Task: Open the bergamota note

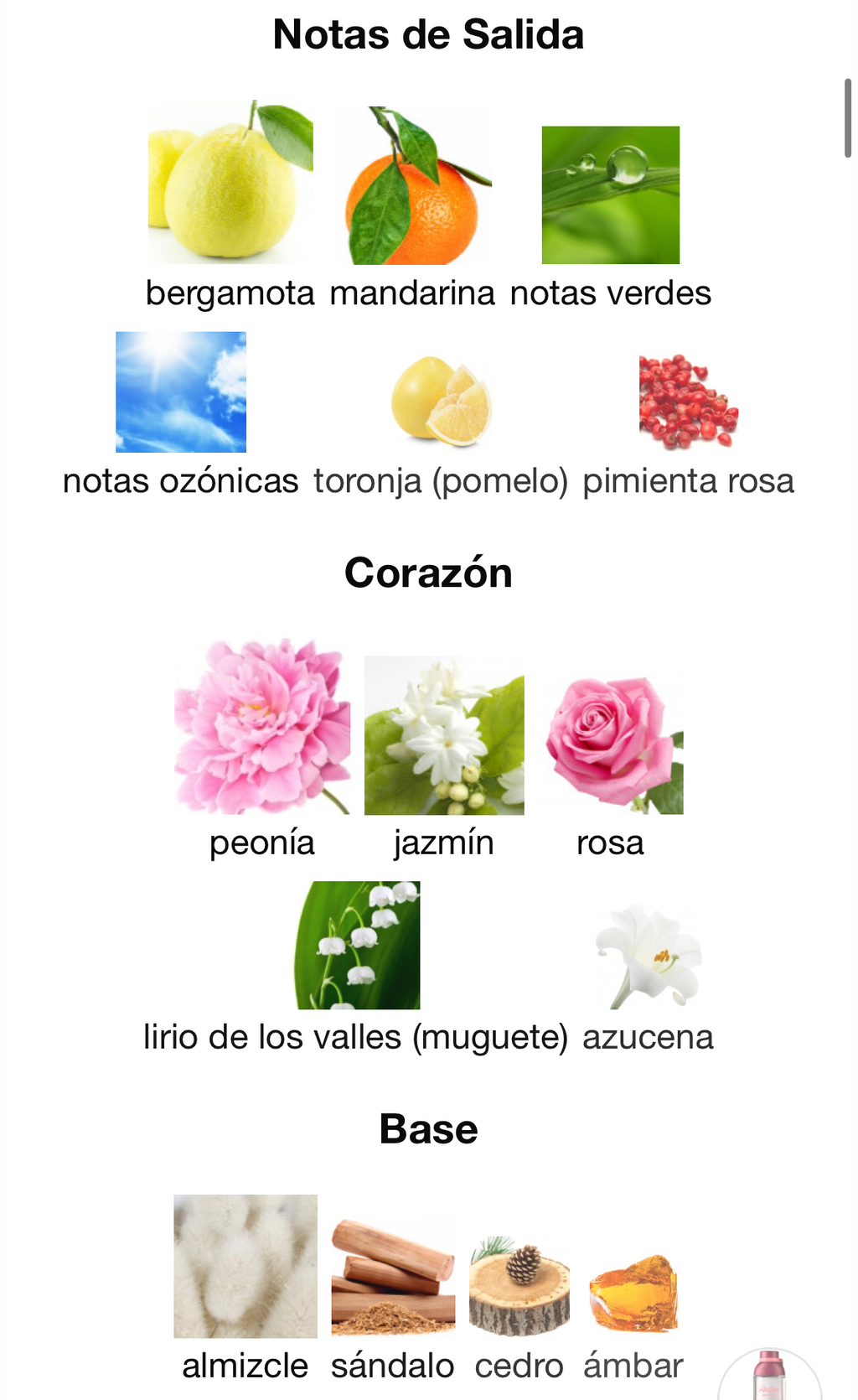Action: 230,206
